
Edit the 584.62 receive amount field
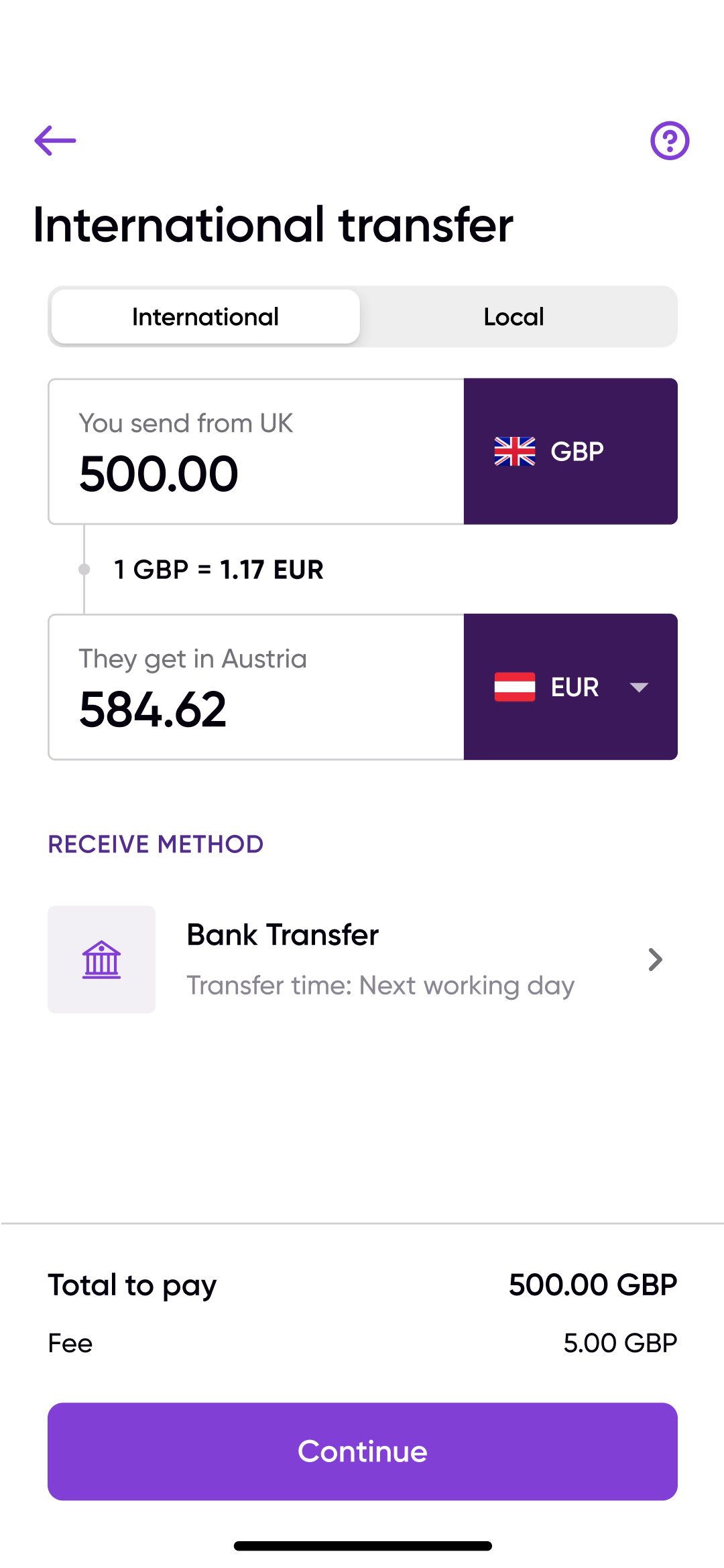point(255,708)
